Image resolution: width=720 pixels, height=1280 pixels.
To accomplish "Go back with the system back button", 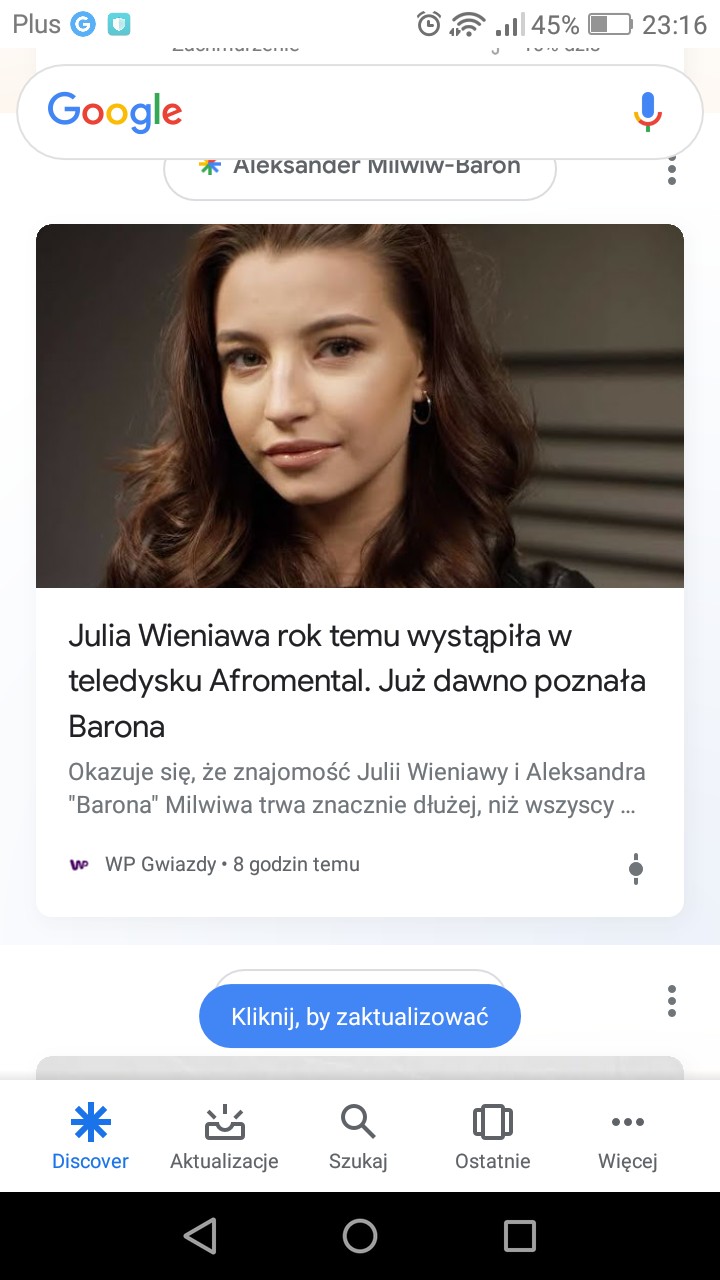I will pyautogui.click(x=200, y=1237).
